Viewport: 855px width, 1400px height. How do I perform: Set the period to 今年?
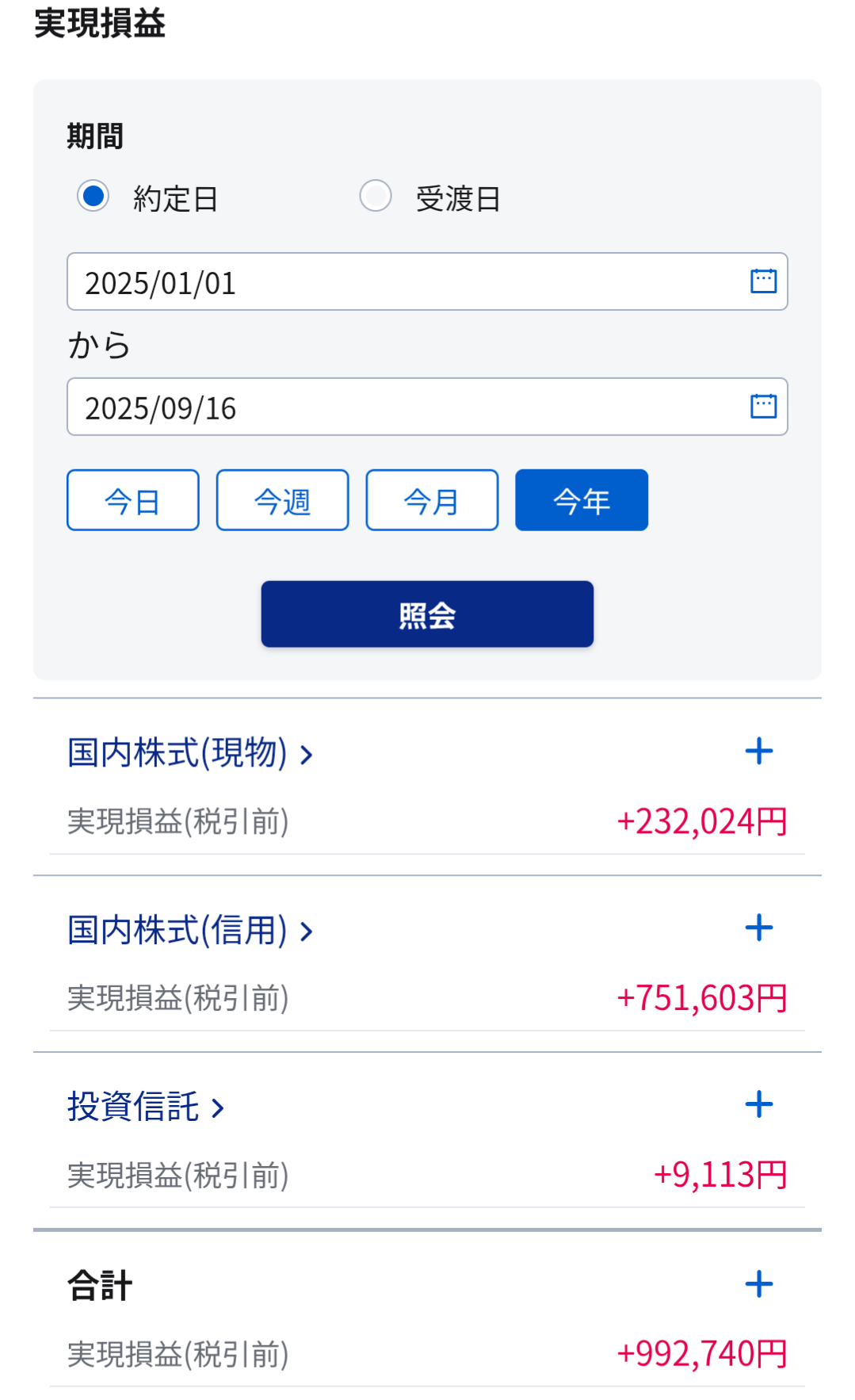point(582,500)
